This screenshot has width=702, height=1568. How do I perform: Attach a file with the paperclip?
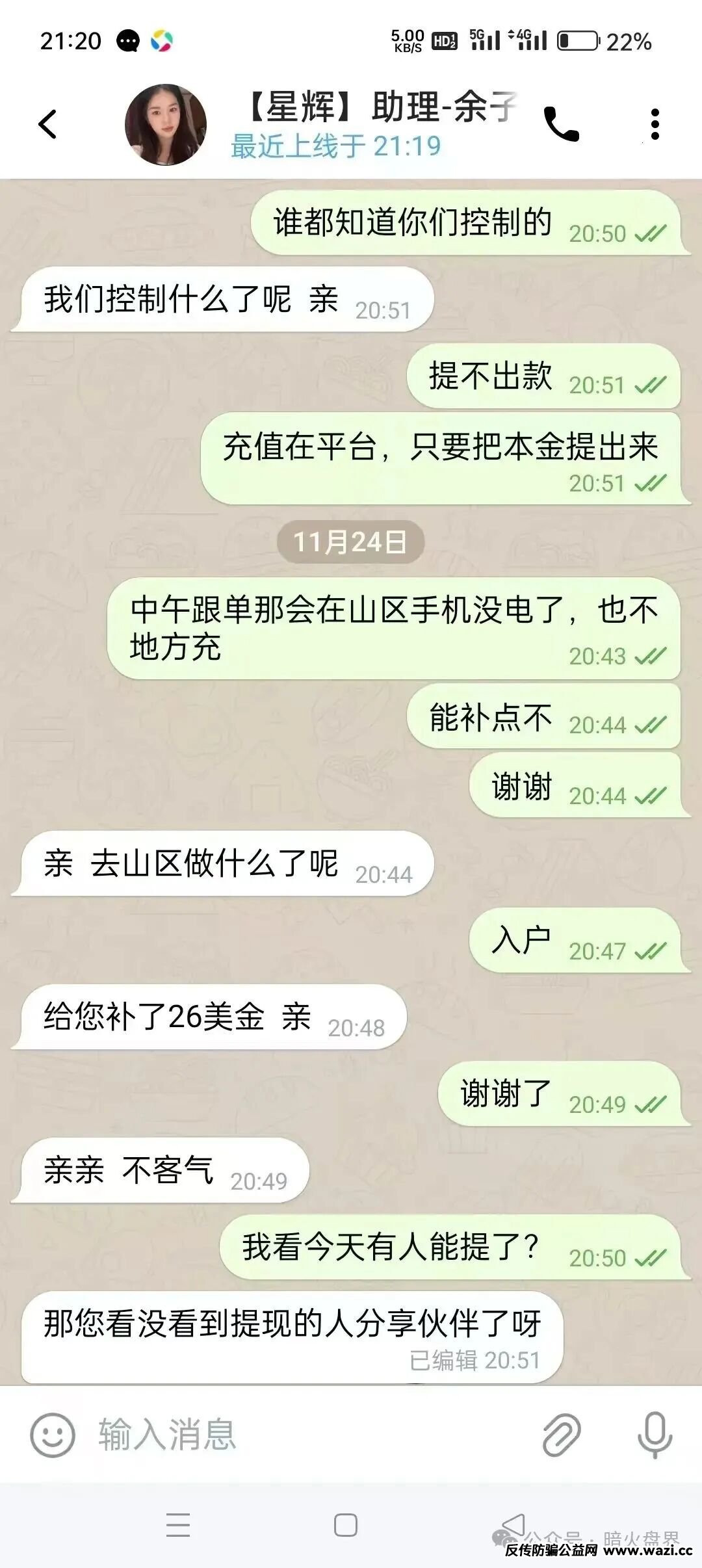(561, 1435)
